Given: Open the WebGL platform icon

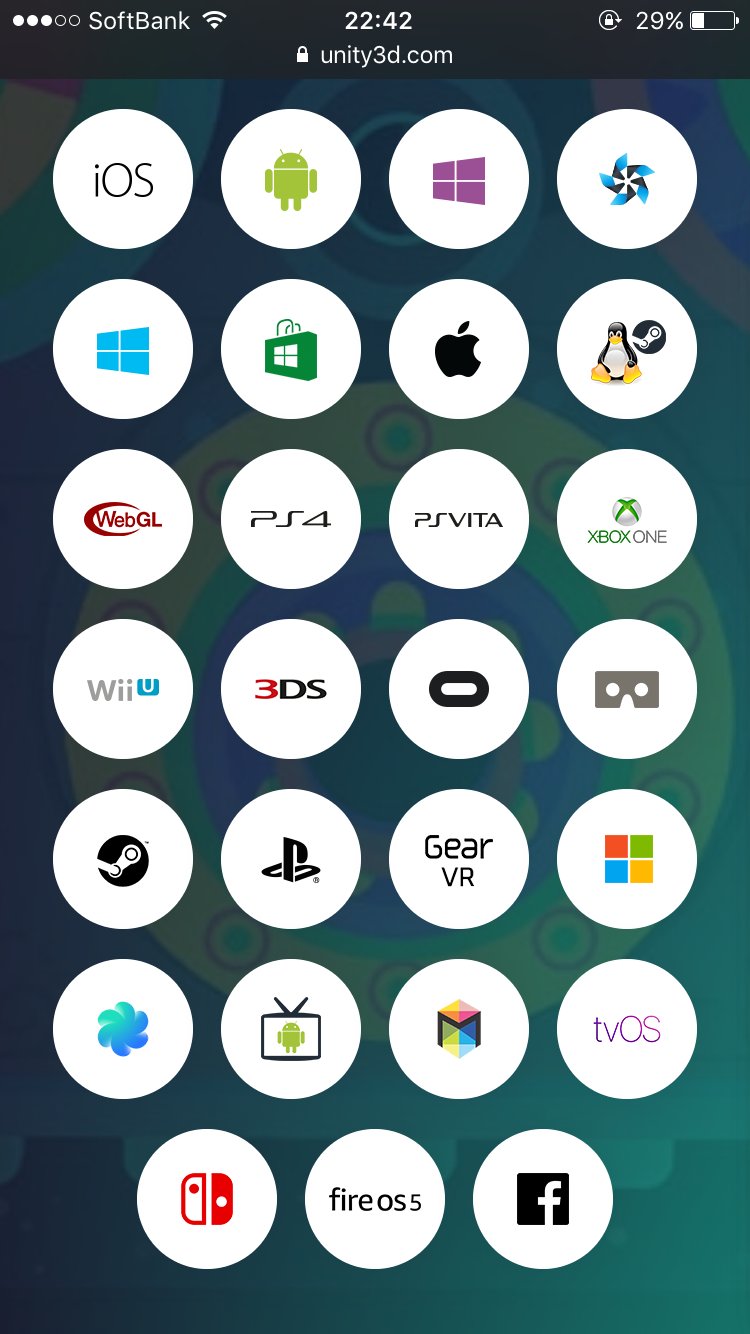Looking at the screenshot, I should 123,519.
